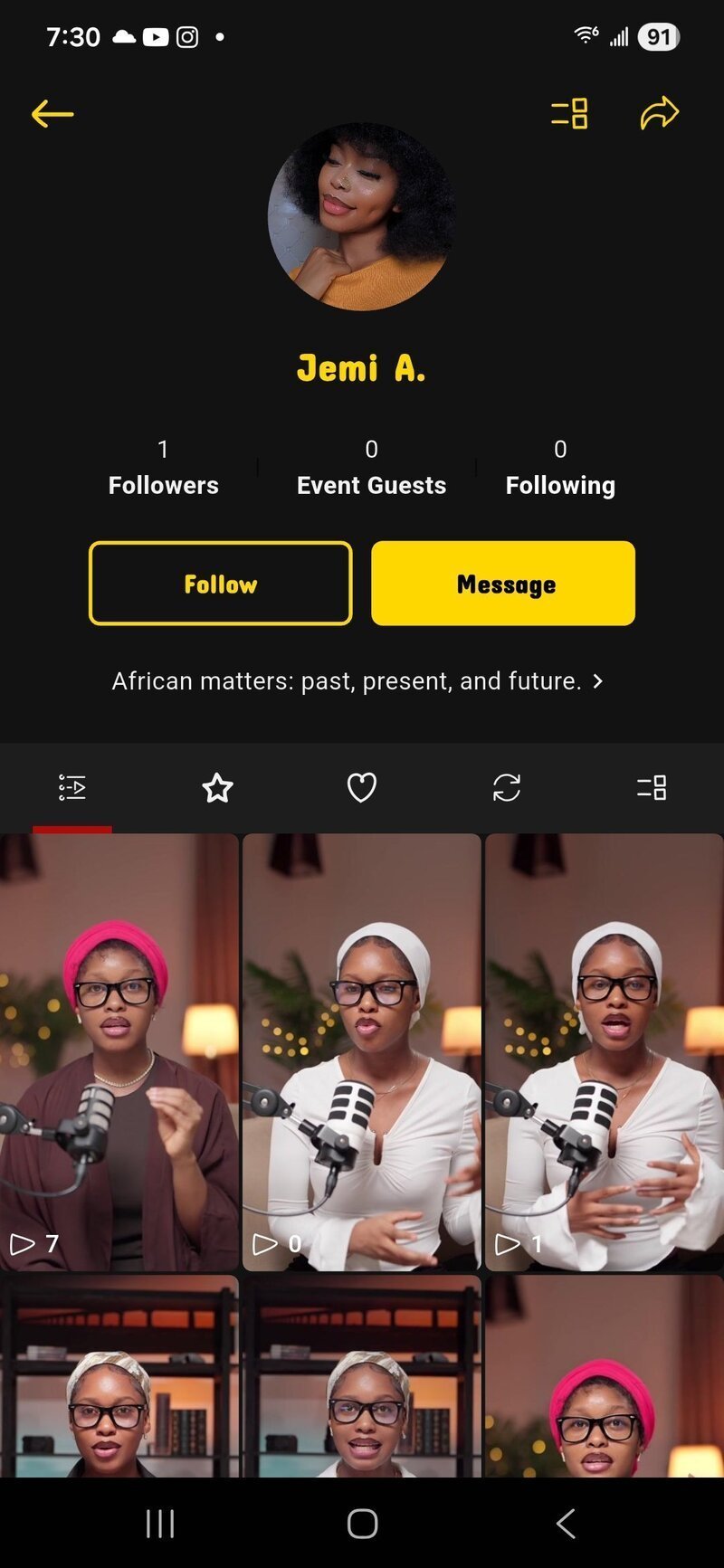
Task: Click the list layout icon on the tab bar
Action: 652,788
